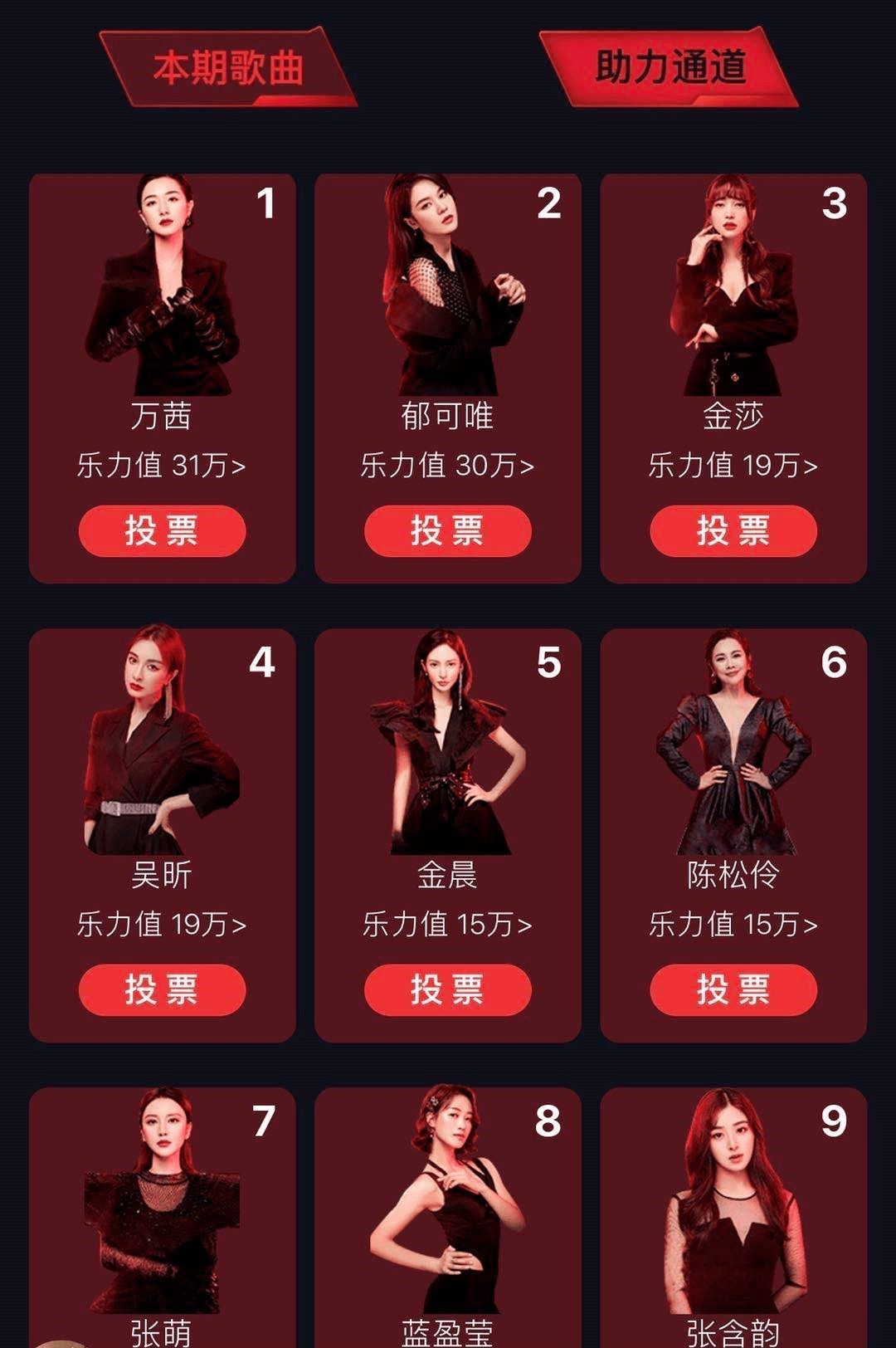Vote for 郁可唯 using her 投票 button
This screenshot has height=1348, width=896.
(x=446, y=529)
